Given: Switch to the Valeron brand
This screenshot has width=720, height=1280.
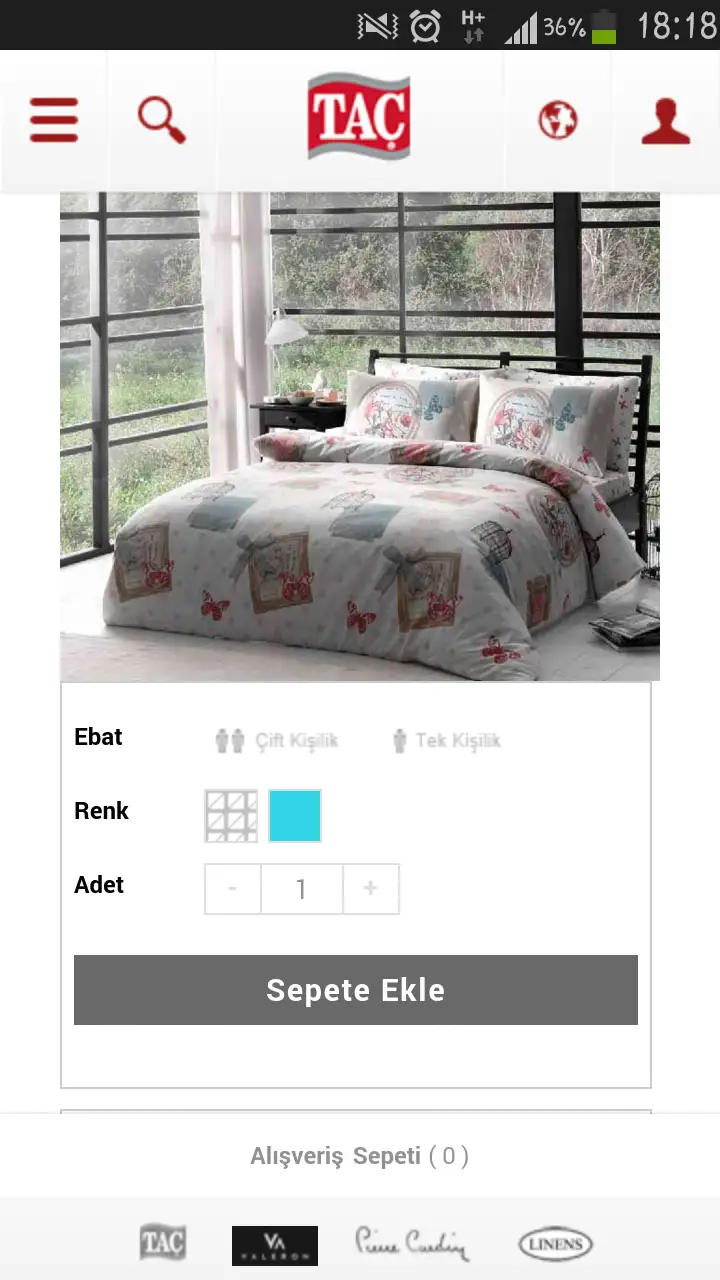Looking at the screenshot, I should (275, 1245).
